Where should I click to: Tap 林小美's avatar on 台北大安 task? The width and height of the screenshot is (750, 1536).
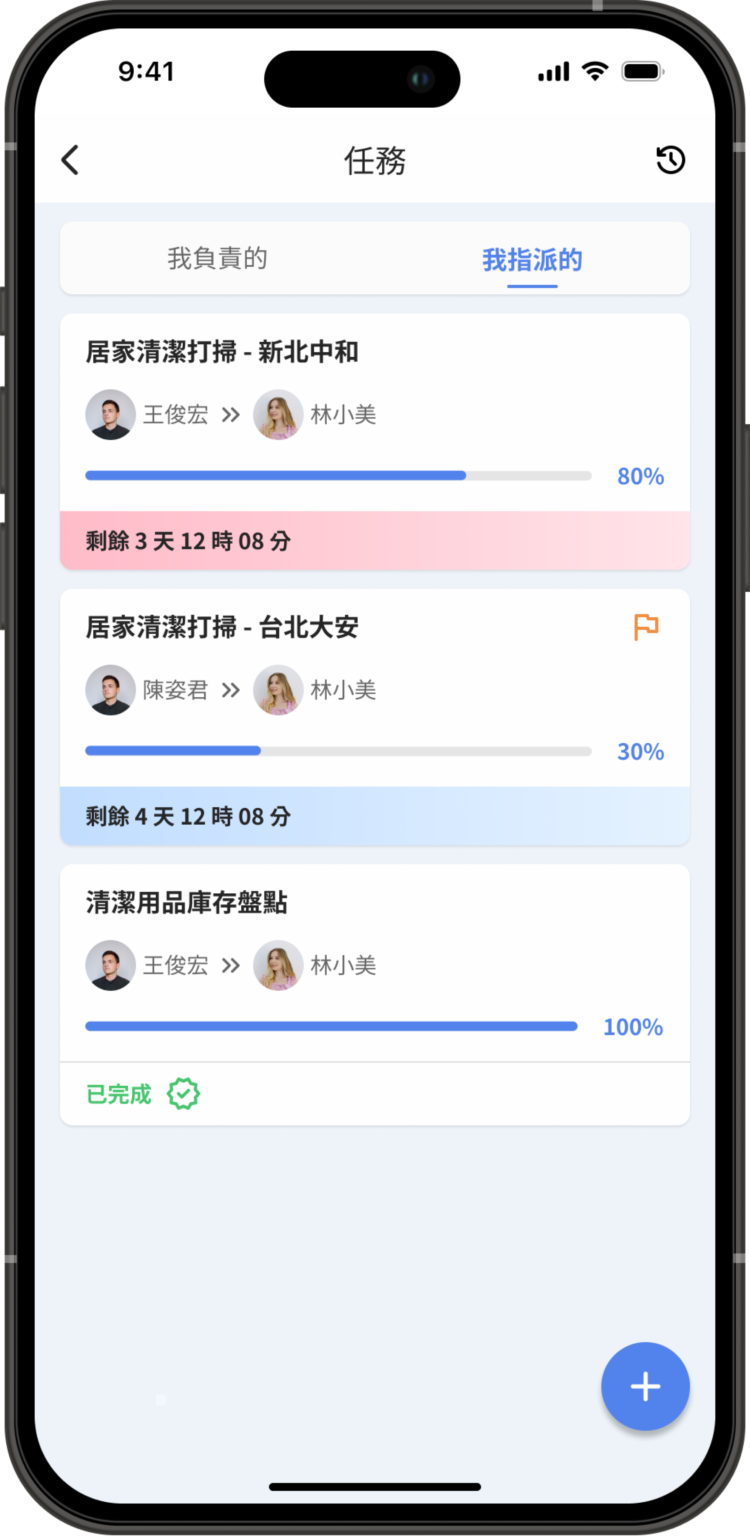point(279,690)
